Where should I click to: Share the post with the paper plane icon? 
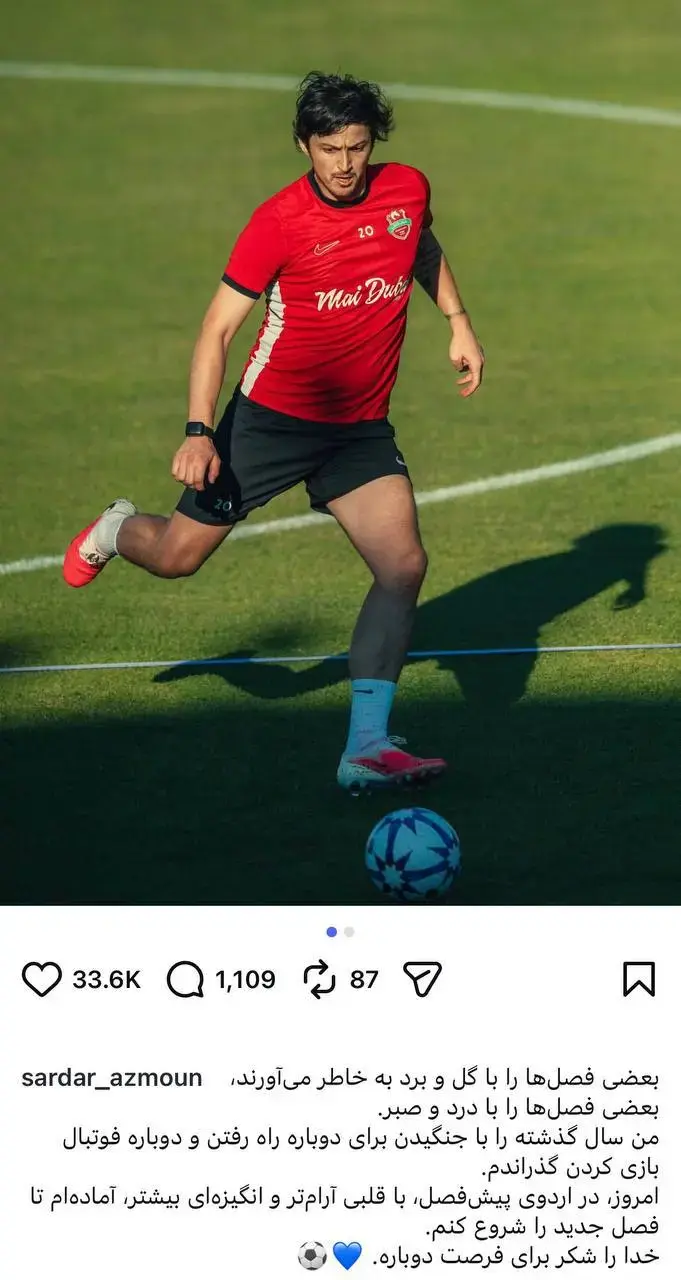422,979
